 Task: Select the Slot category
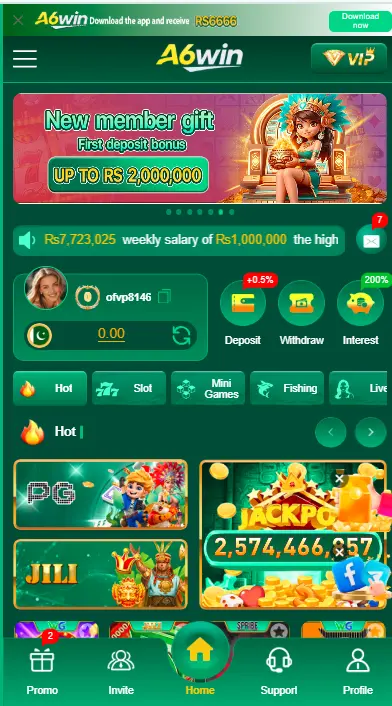(129, 388)
